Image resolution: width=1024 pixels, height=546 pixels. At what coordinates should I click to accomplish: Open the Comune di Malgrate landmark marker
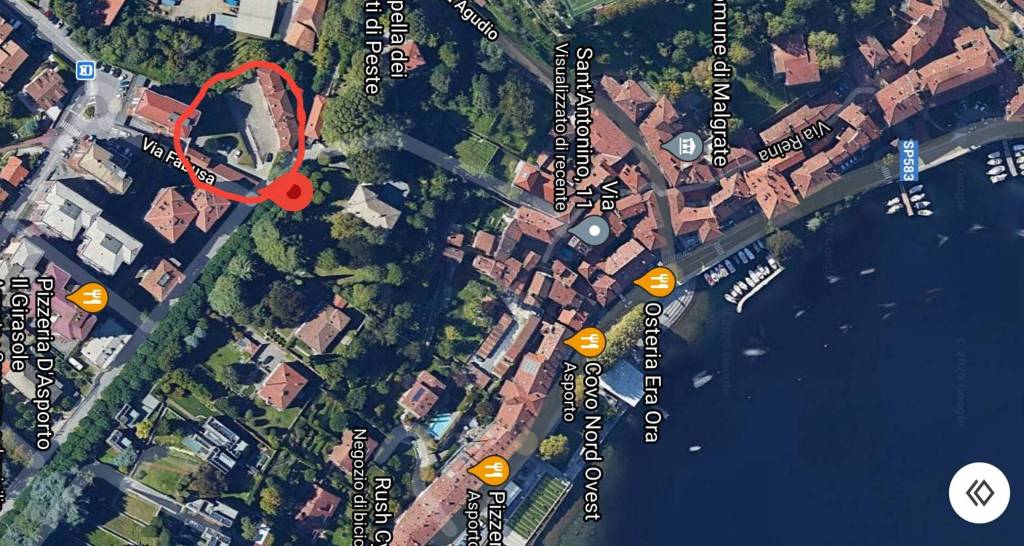[683, 148]
